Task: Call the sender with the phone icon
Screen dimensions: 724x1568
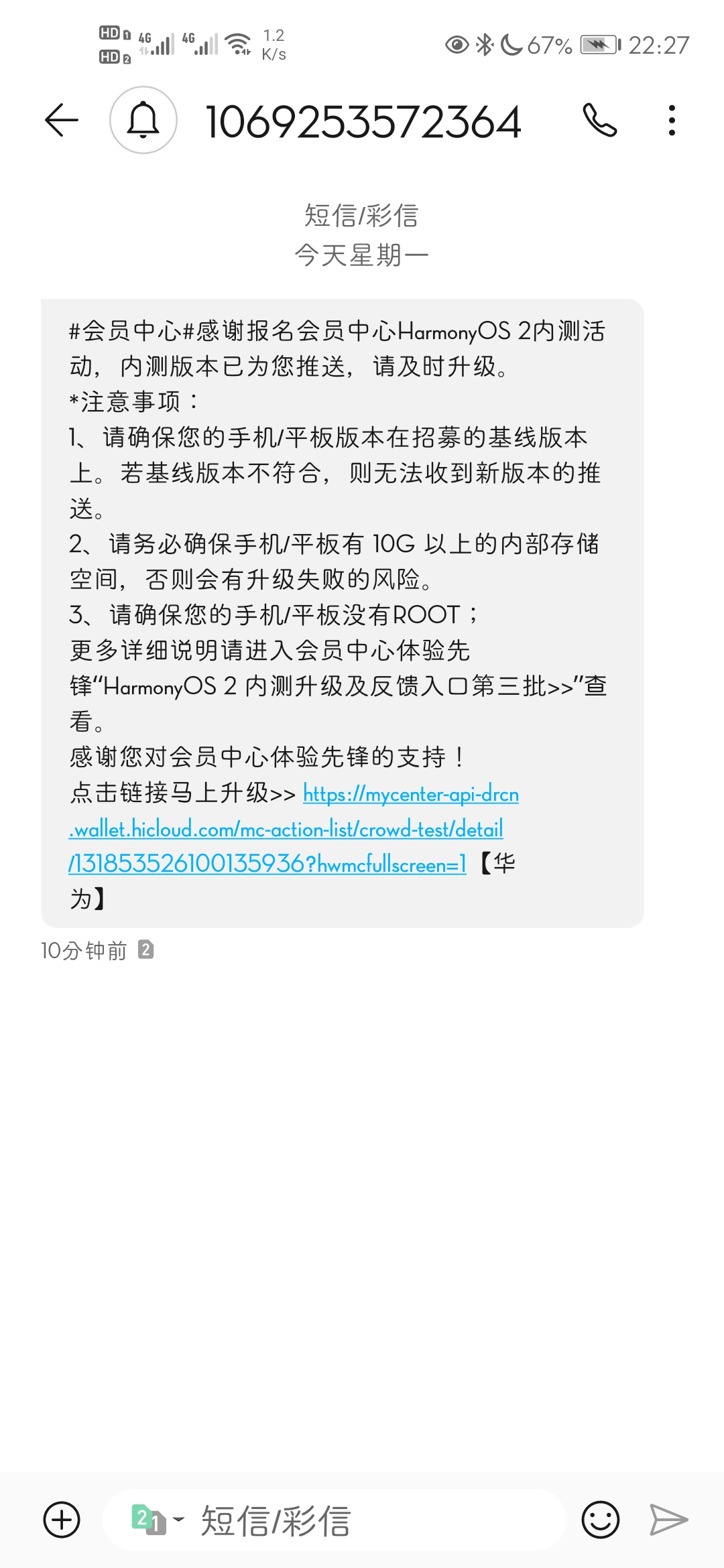Action: (x=600, y=121)
